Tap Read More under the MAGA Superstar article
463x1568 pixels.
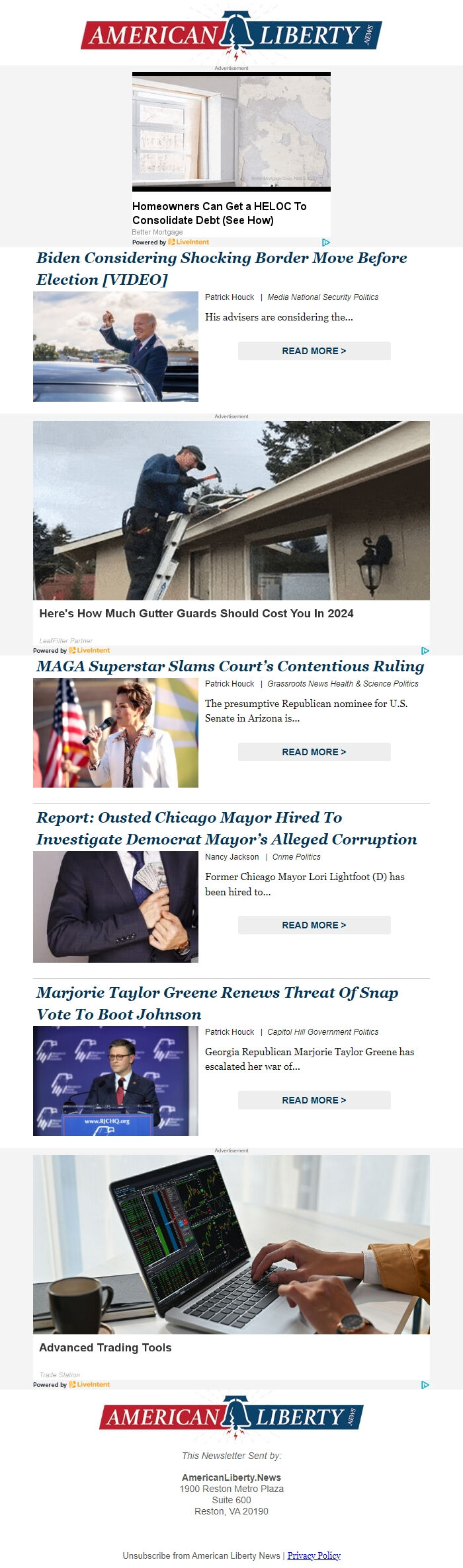click(x=314, y=752)
